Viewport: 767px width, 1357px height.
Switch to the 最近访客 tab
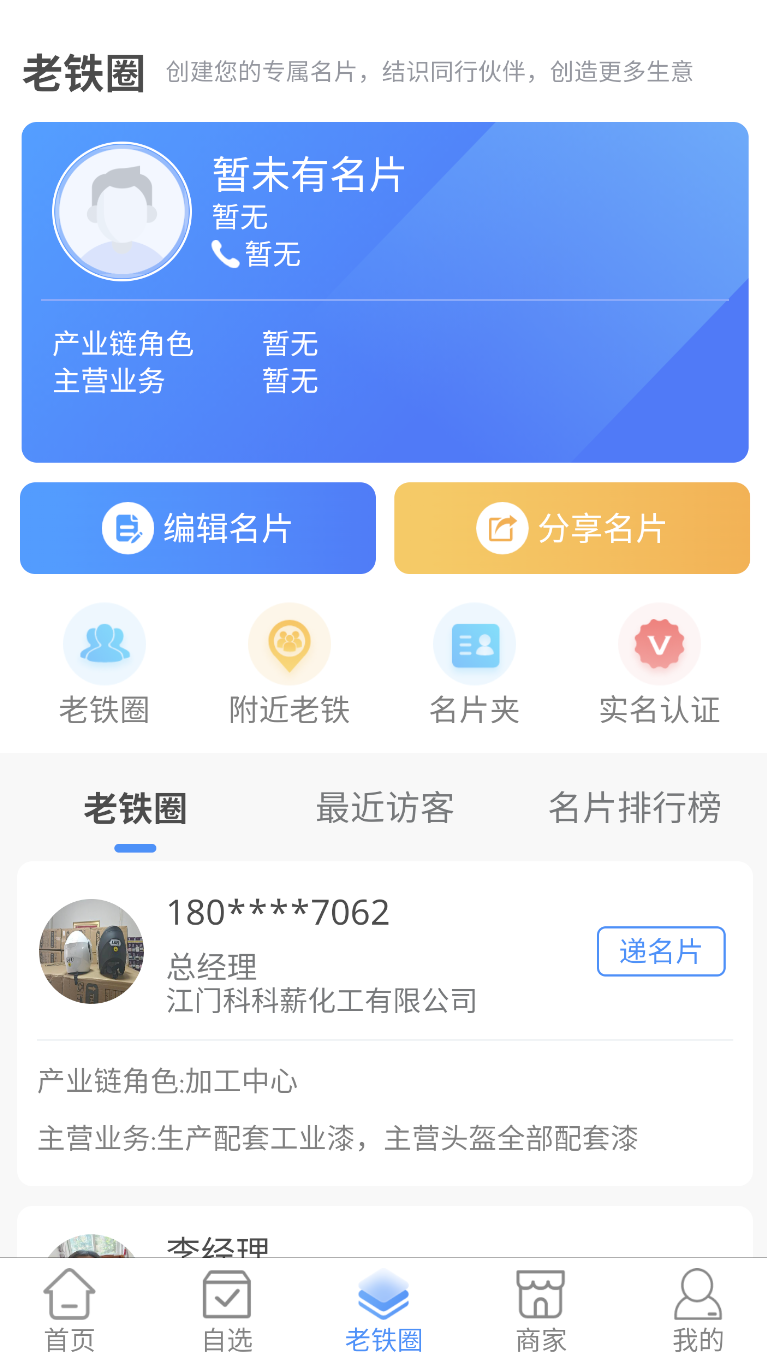[385, 807]
